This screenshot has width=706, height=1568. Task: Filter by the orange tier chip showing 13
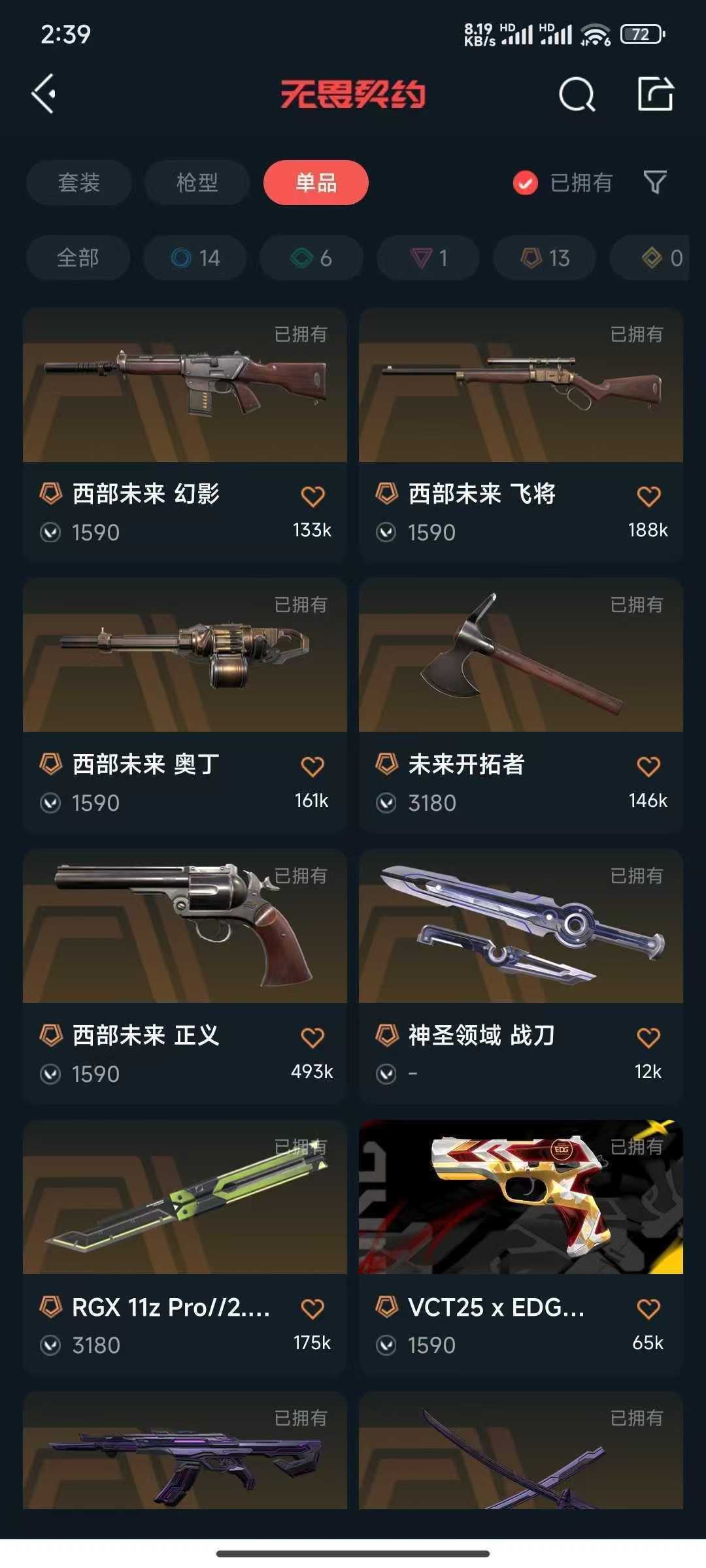[x=545, y=258]
